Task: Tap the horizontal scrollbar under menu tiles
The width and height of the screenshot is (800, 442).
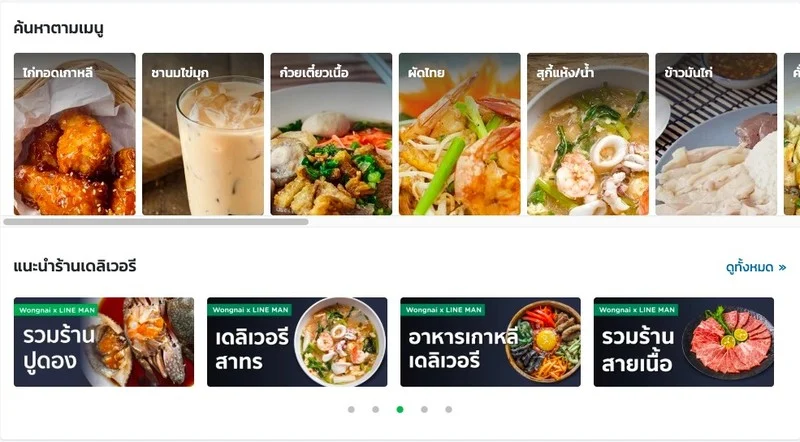Action: [156, 221]
